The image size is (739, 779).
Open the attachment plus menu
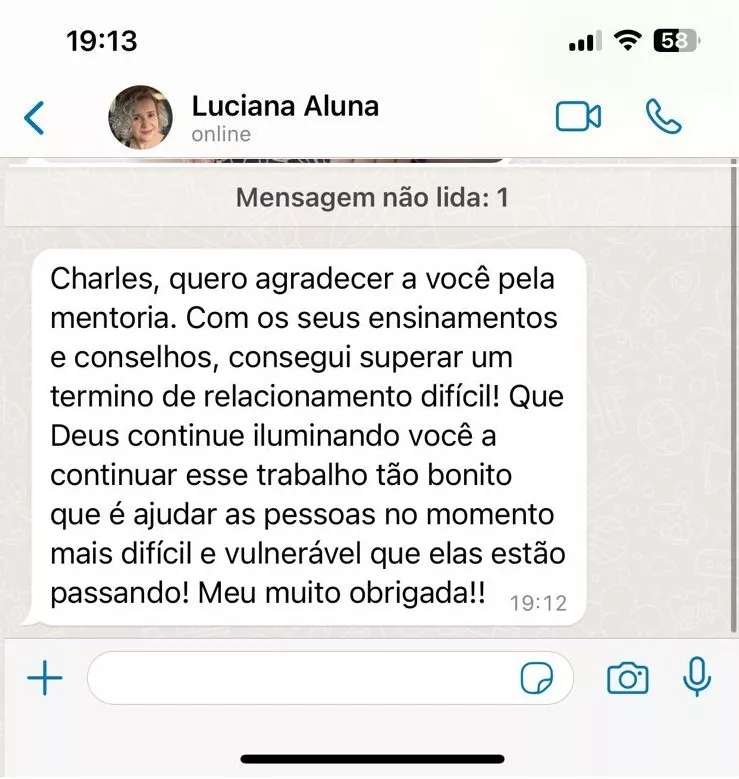pyautogui.click(x=45, y=680)
